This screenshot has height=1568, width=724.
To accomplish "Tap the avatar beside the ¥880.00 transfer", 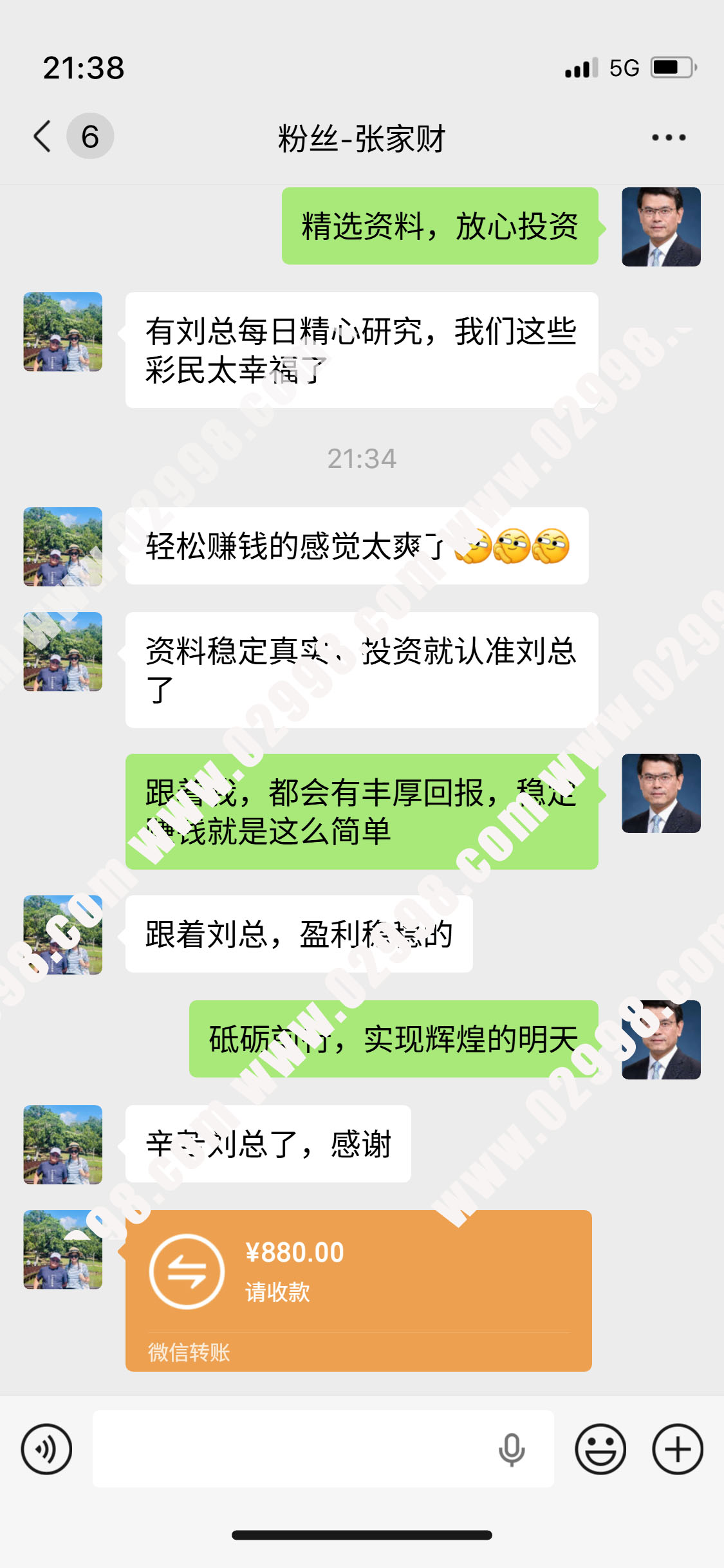I will pos(63,1249).
